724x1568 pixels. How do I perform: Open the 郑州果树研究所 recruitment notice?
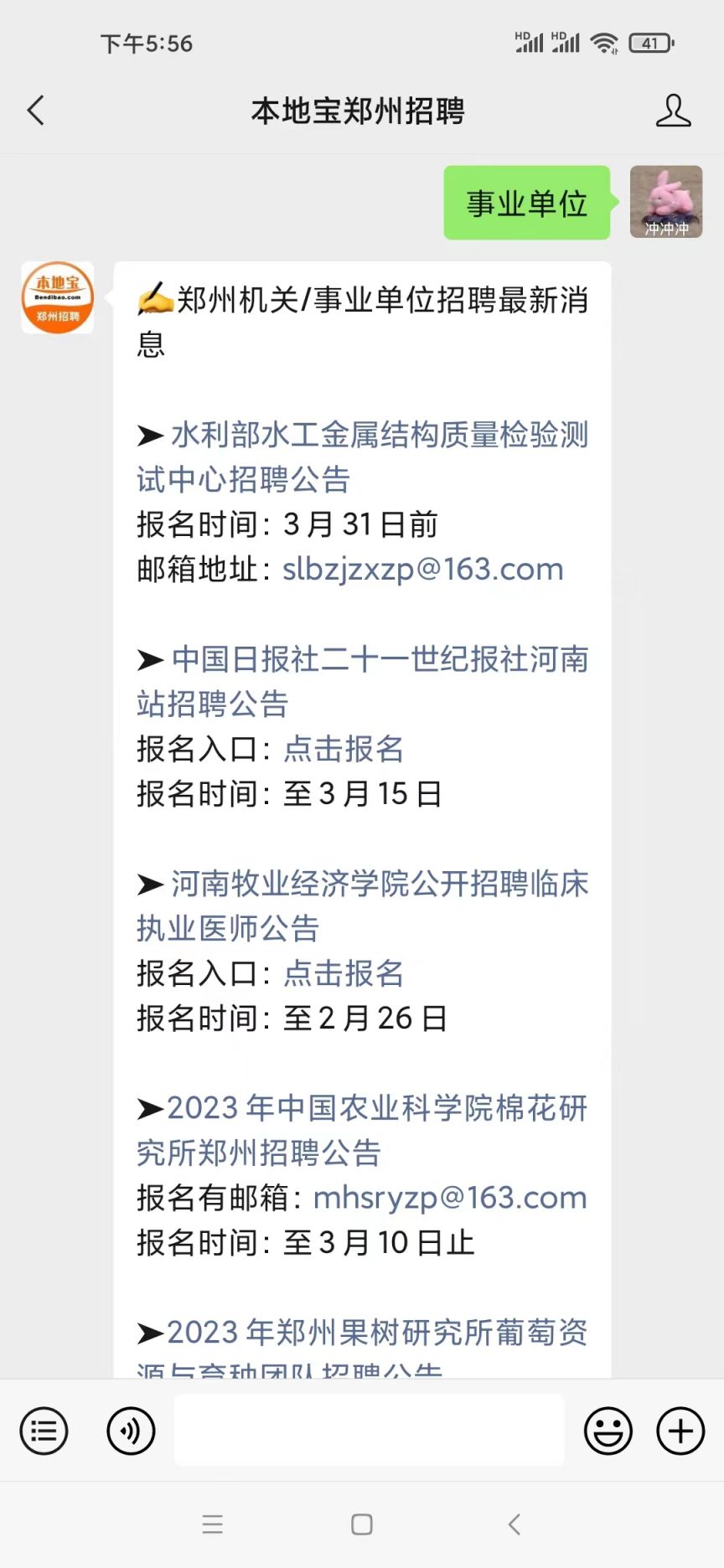click(x=363, y=1346)
